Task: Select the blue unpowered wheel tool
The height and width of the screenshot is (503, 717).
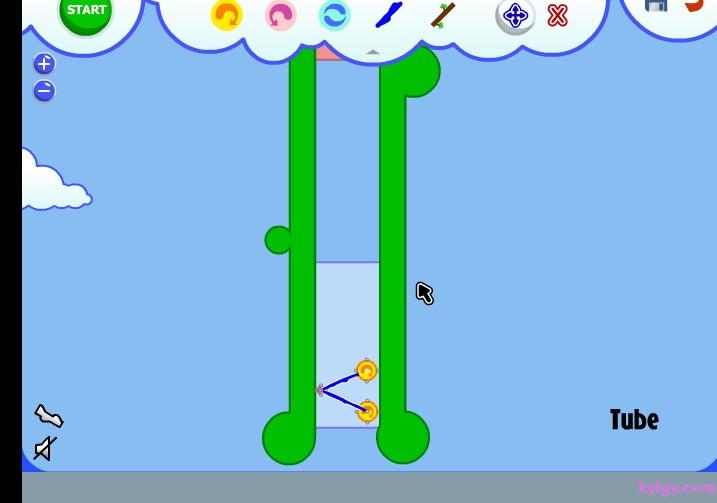Action: (334, 15)
